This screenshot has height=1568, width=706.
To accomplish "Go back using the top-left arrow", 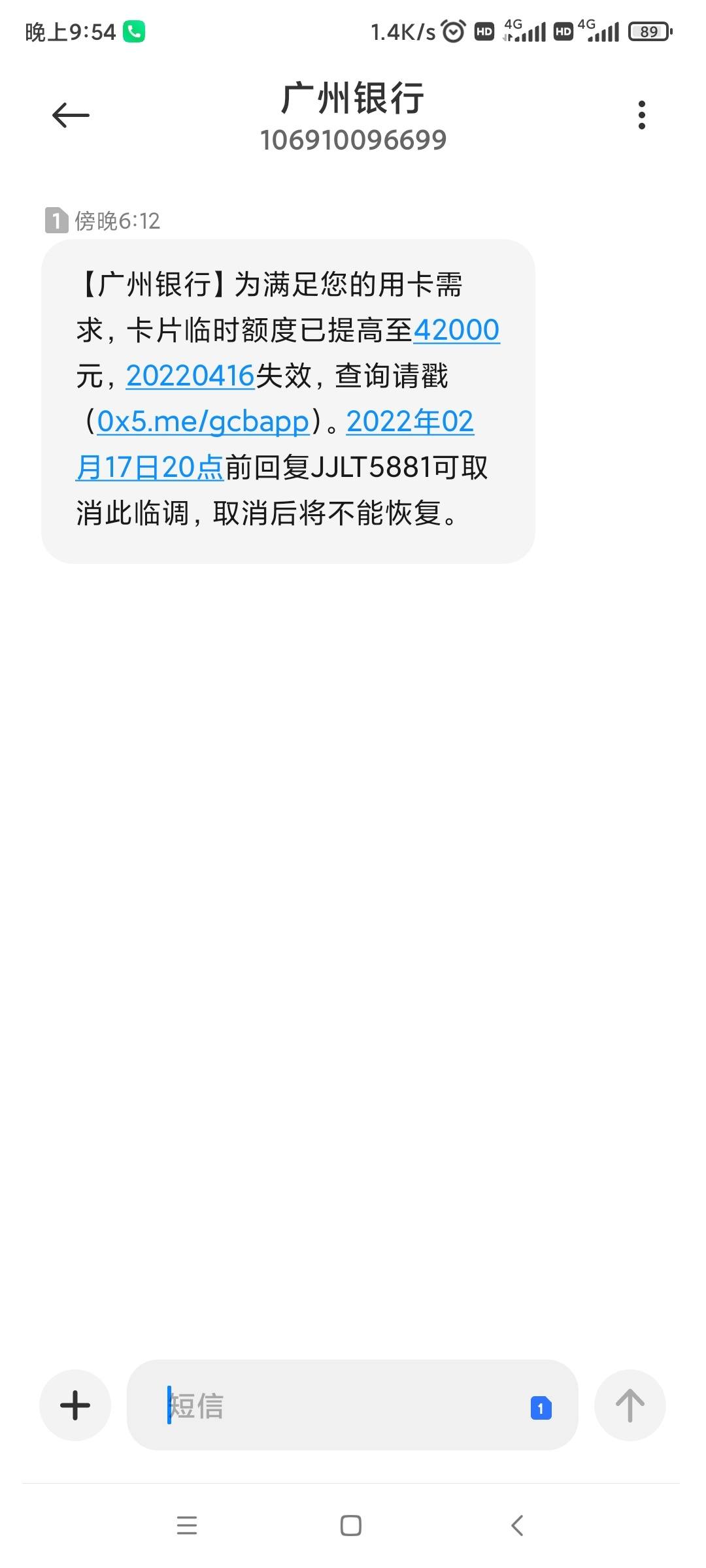I will click(71, 115).
